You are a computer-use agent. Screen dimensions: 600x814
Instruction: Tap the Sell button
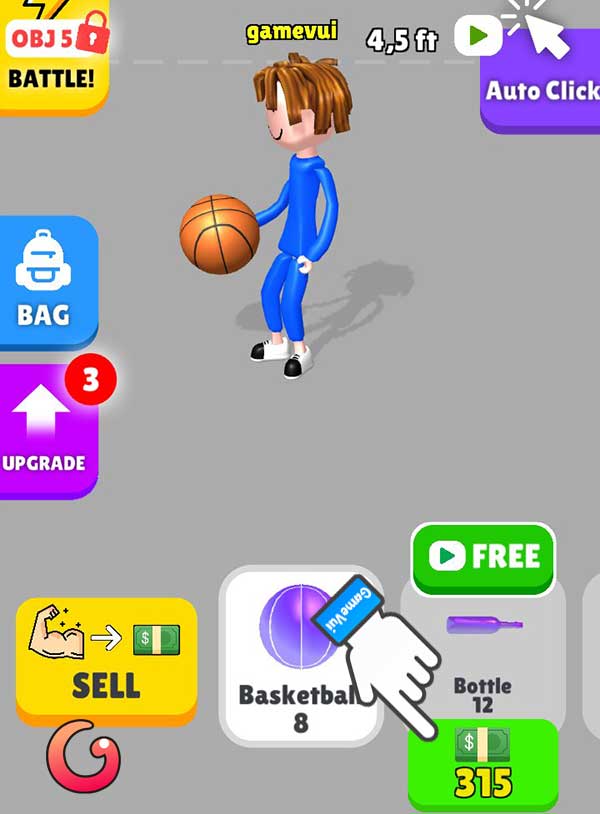coord(105,658)
